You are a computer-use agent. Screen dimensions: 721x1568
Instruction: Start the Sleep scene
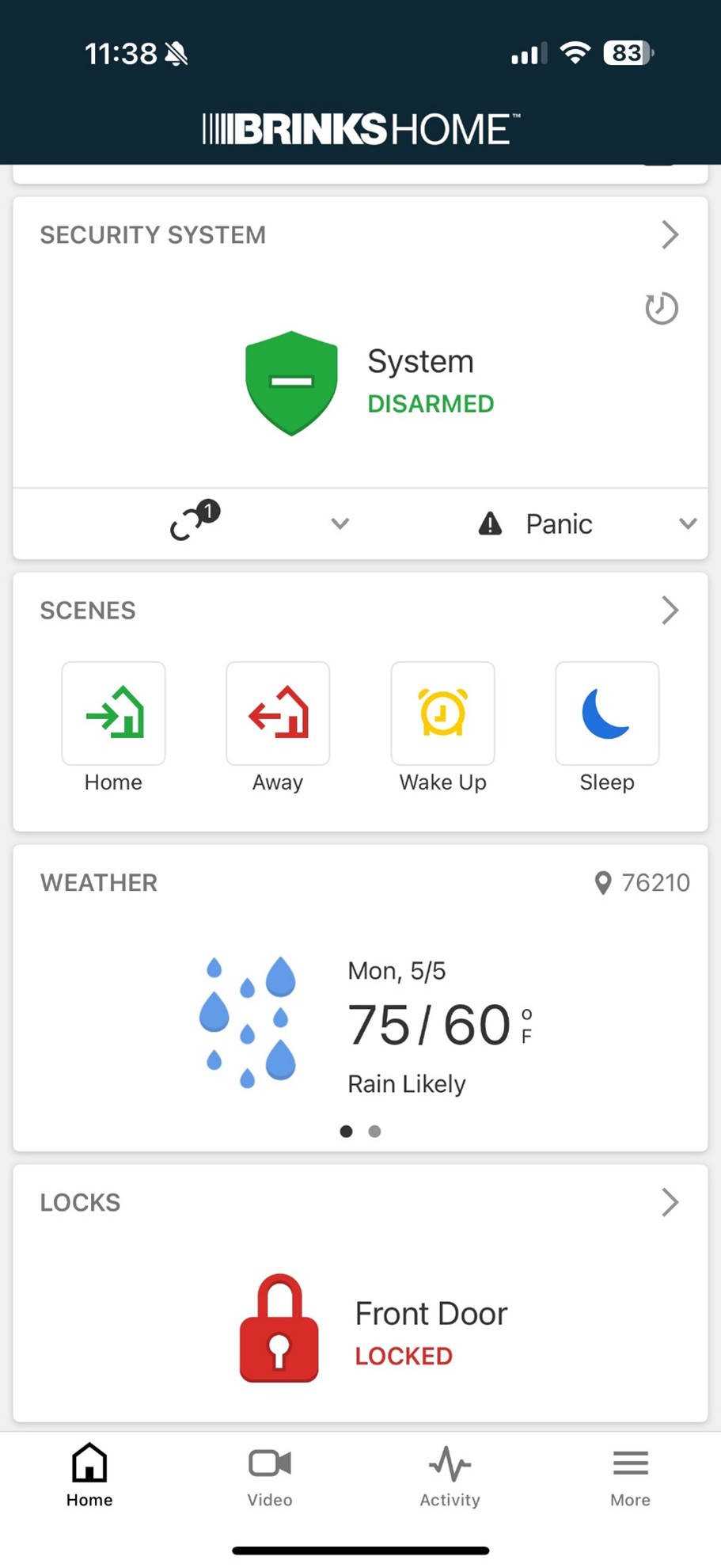tap(607, 713)
